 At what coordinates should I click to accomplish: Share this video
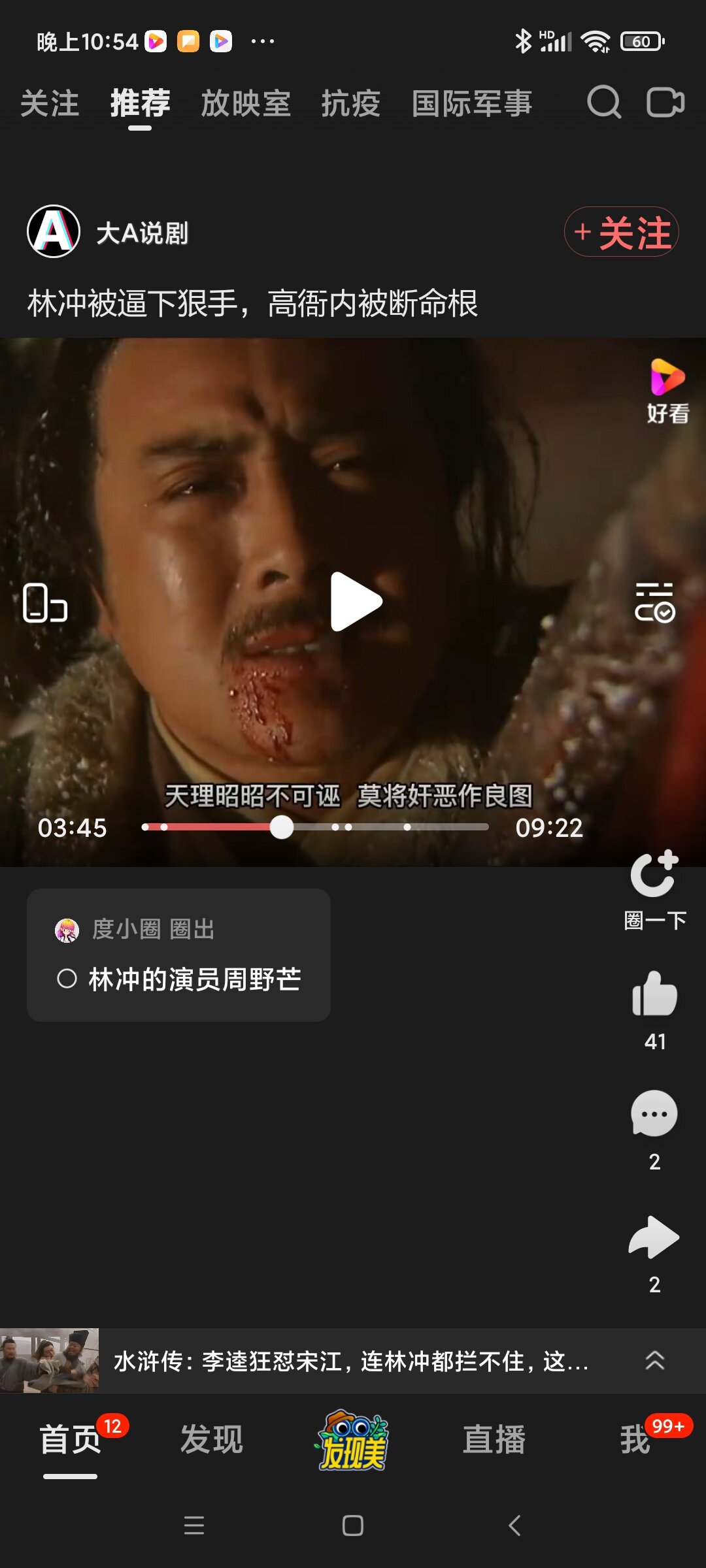(654, 1237)
